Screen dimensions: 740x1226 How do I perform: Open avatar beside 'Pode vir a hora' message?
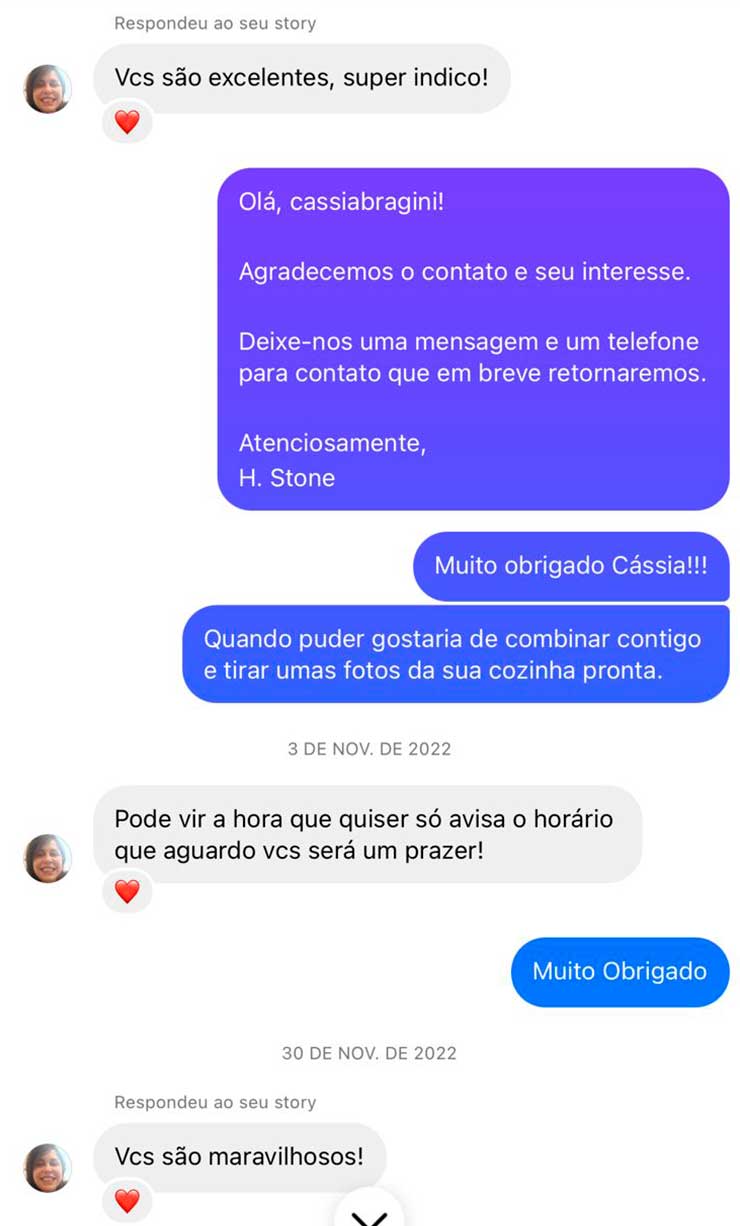coord(47,858)
